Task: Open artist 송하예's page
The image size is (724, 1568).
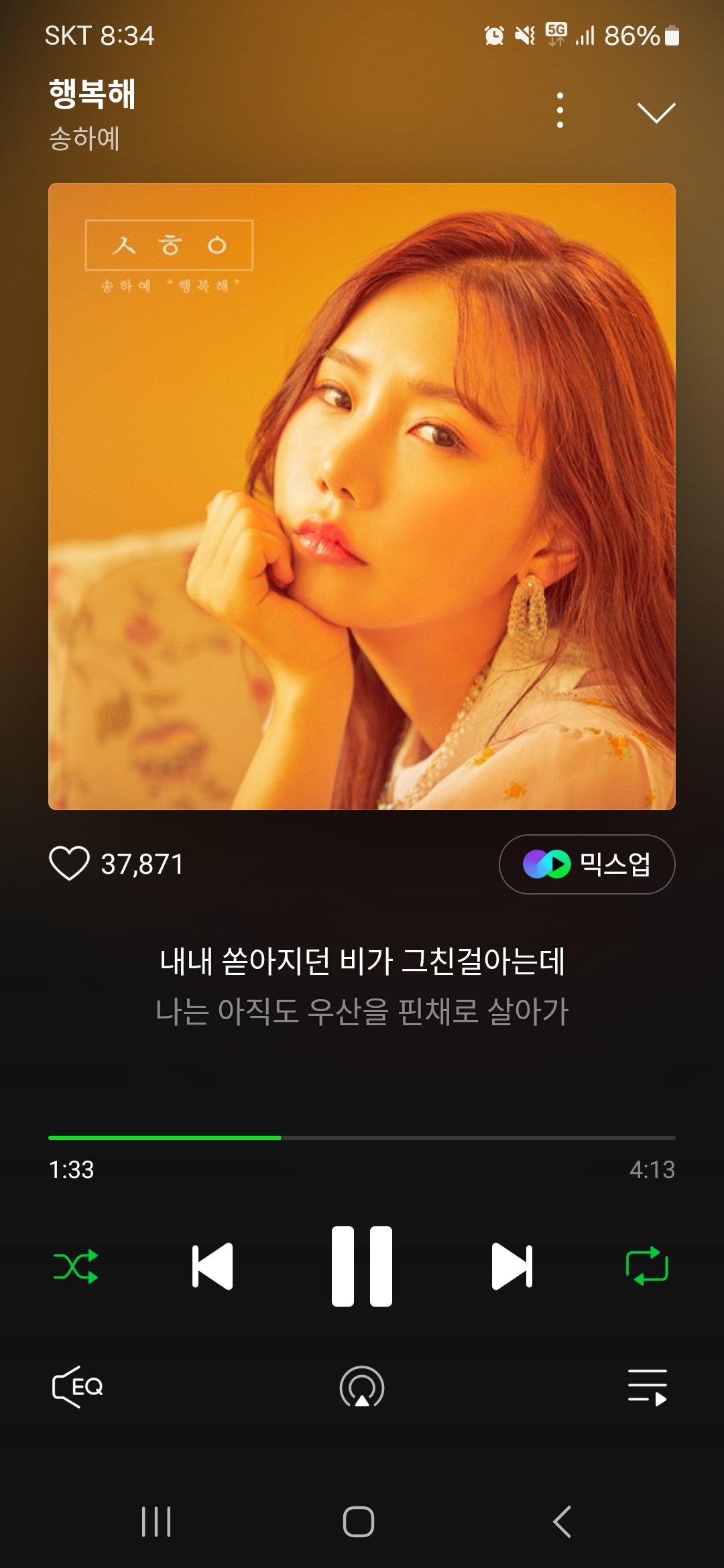Action: [84, 139]
